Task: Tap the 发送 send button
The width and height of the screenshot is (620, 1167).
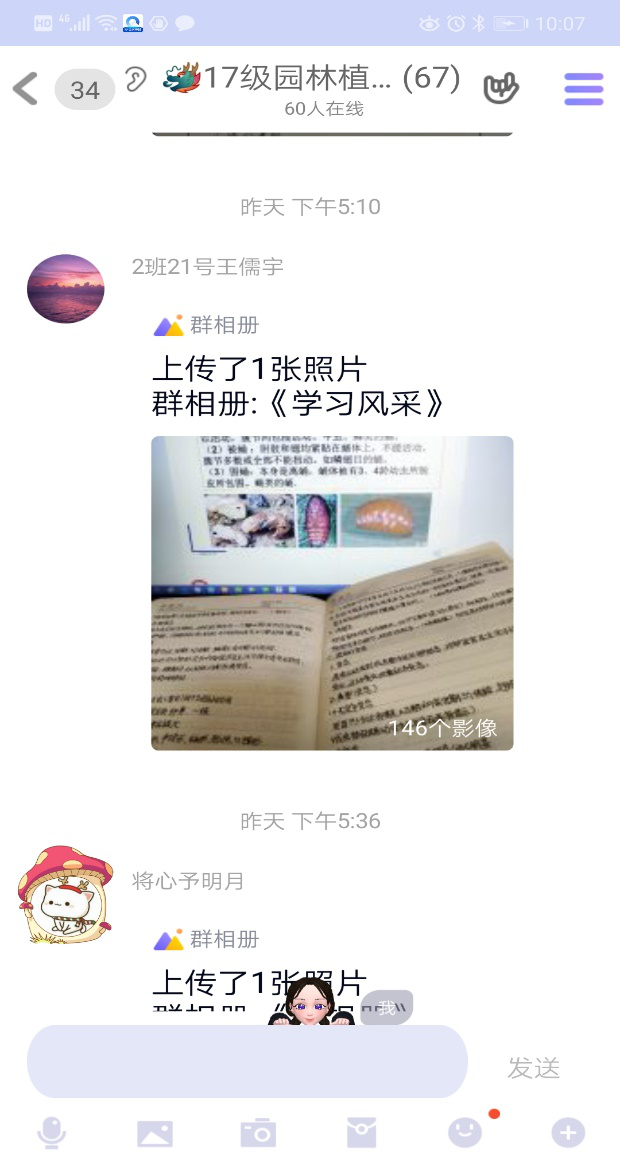Action: (x=533, y=1067)
